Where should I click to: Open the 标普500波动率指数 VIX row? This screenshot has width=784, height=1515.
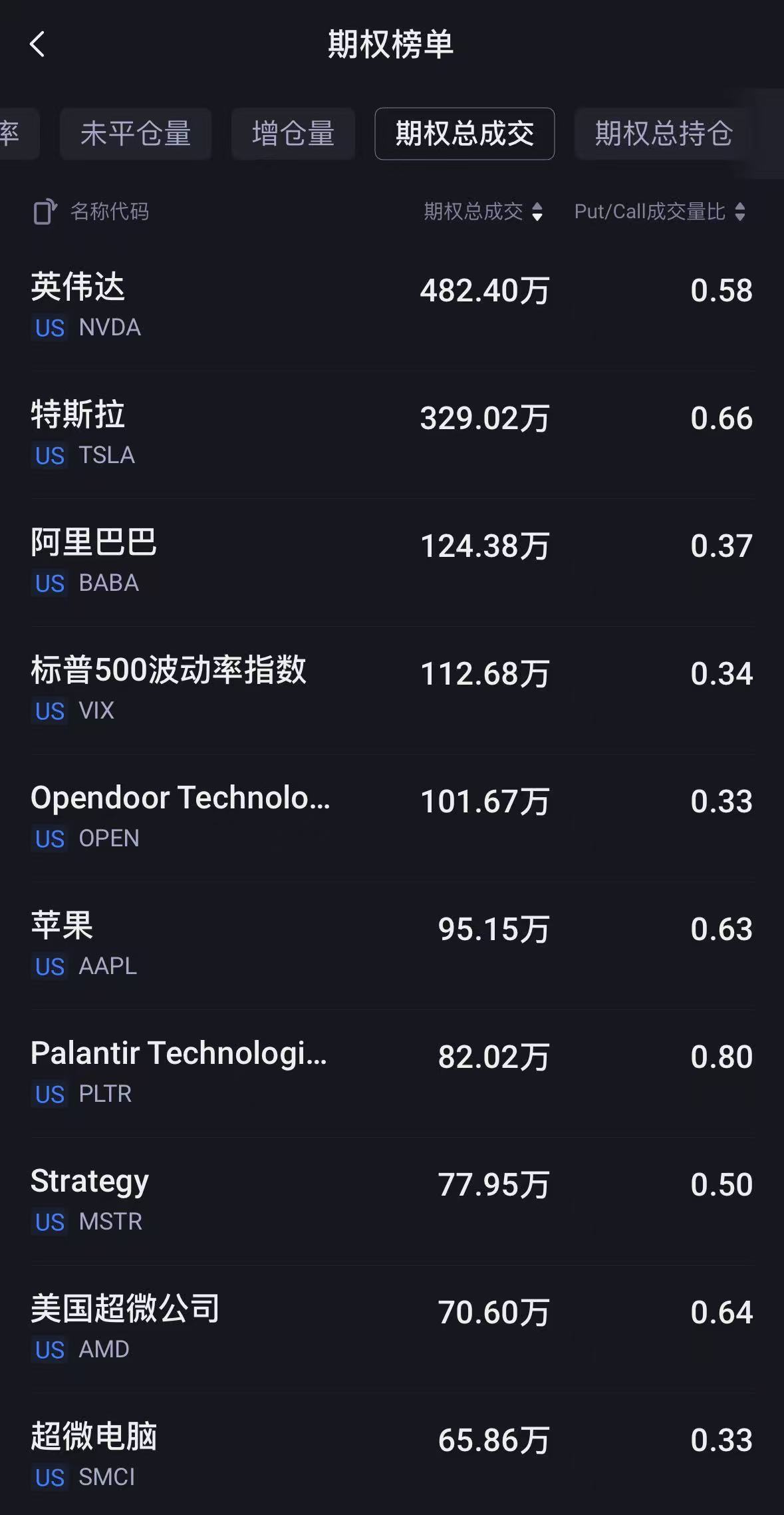[392, 690]
